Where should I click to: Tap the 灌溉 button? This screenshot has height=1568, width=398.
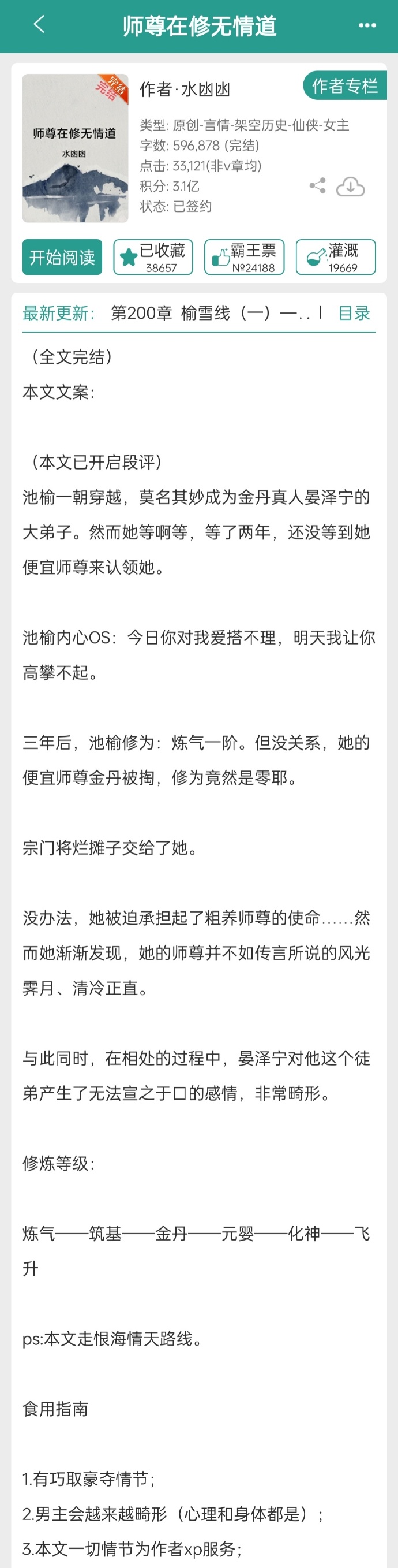[335, 258]
